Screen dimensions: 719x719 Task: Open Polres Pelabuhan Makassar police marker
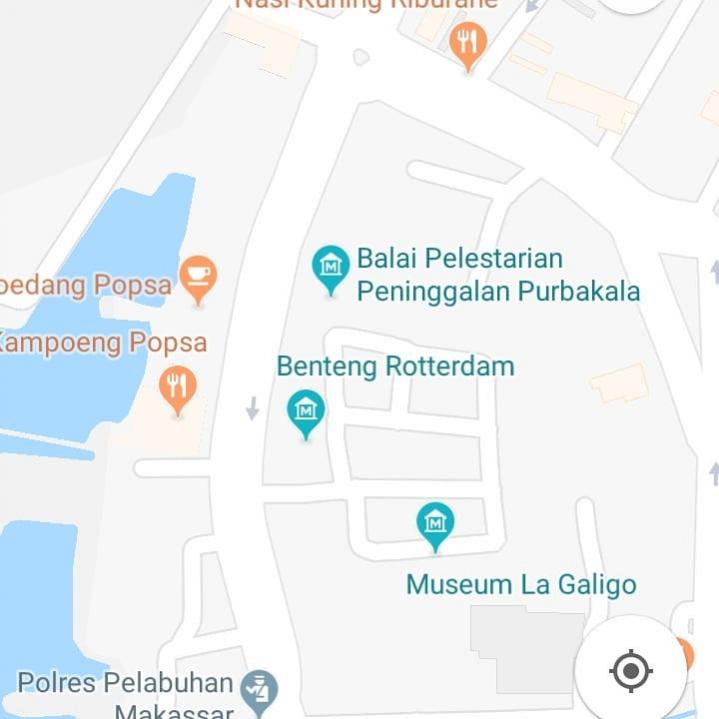[260, 689]
